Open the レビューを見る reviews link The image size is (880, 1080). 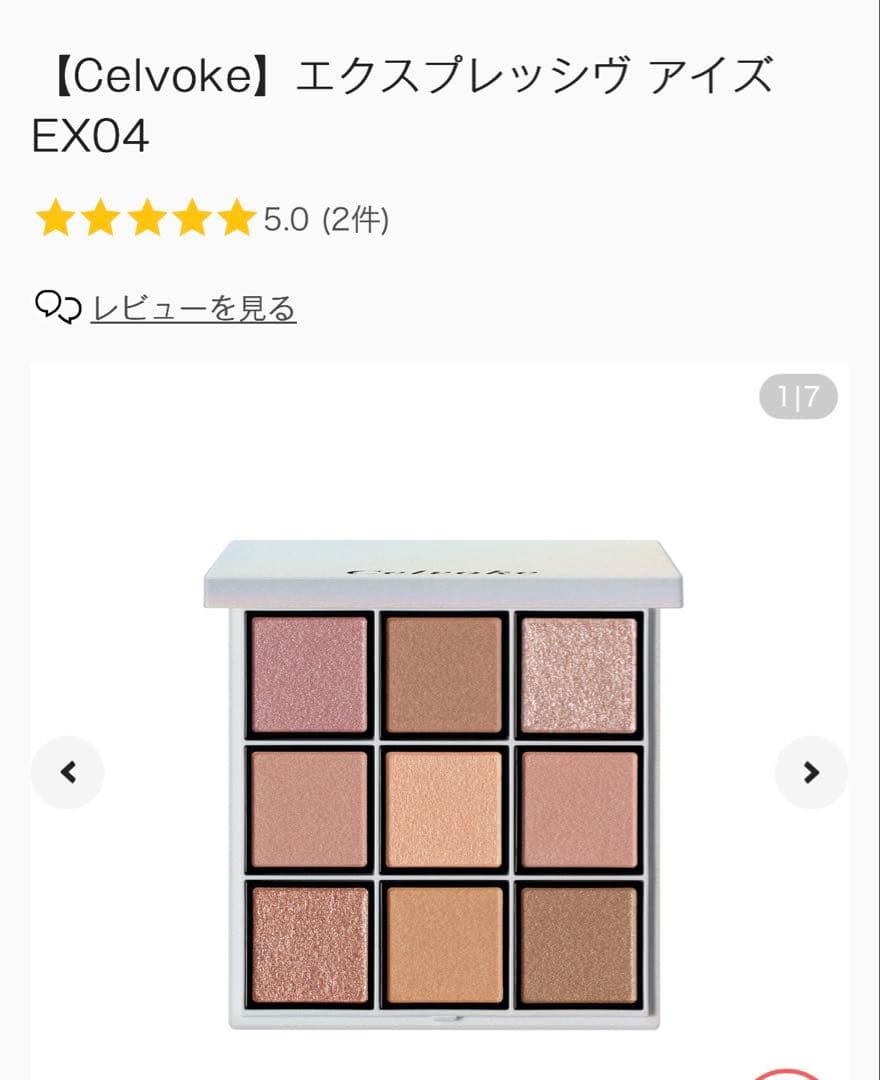(193, 309)
